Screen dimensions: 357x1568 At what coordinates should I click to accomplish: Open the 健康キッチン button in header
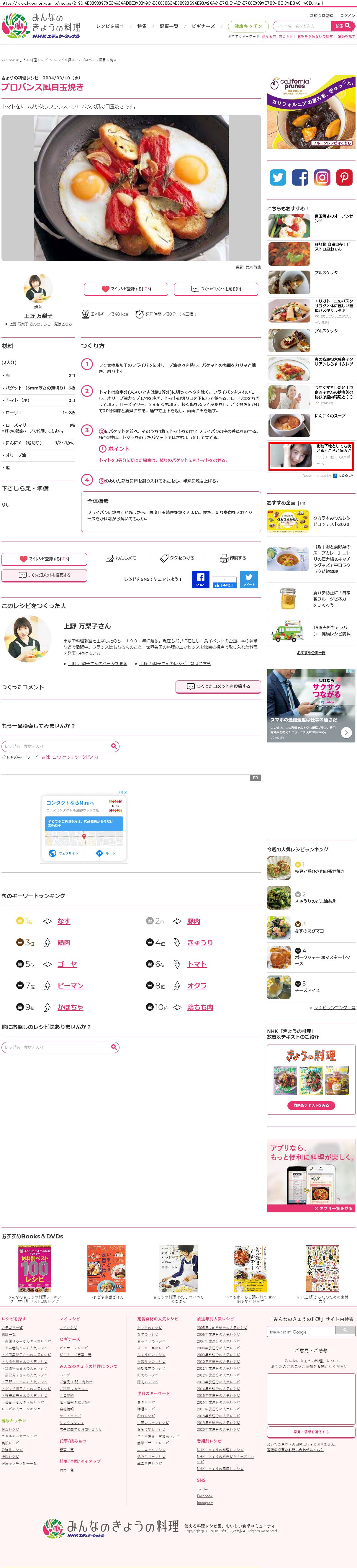[248, 26]
